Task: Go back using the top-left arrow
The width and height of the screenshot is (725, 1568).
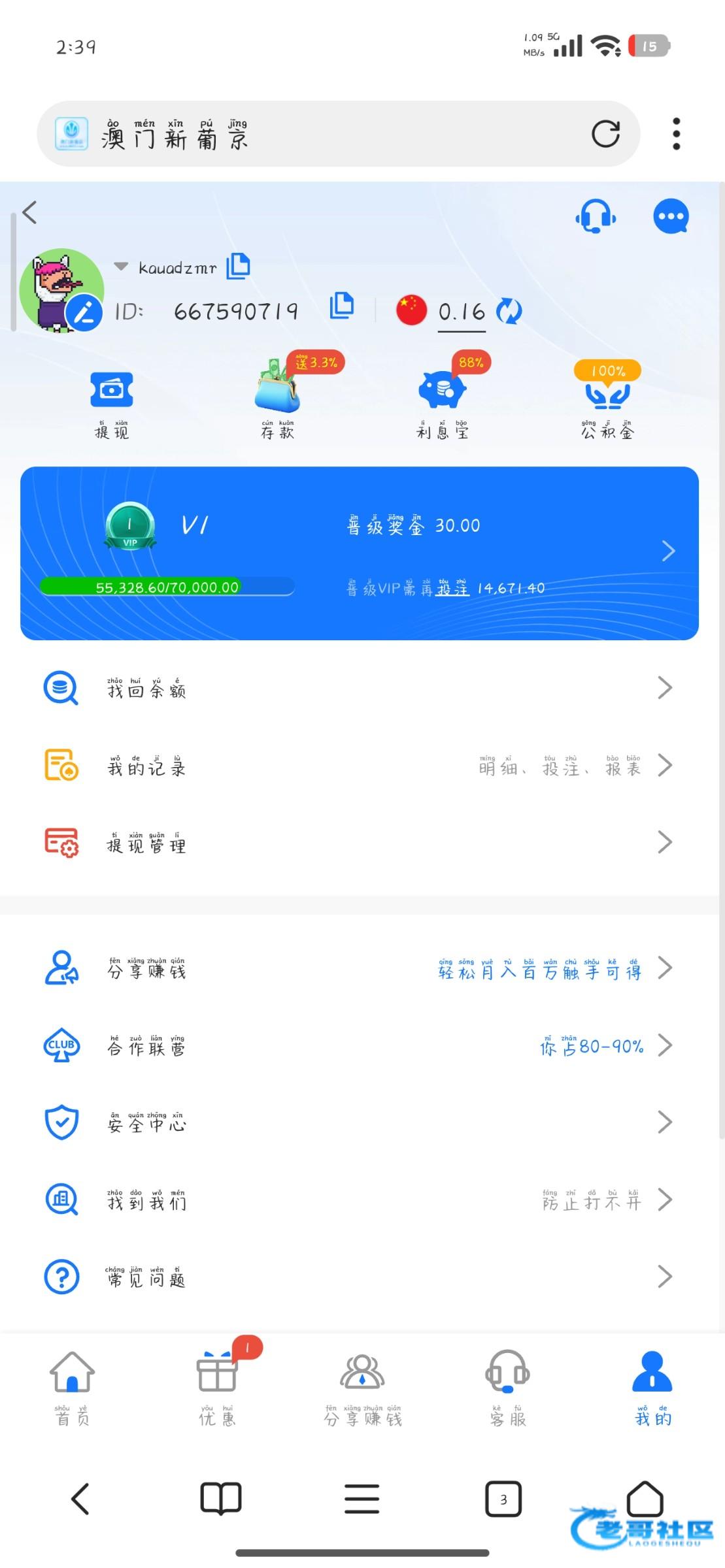Action: (x=30, y=212)
